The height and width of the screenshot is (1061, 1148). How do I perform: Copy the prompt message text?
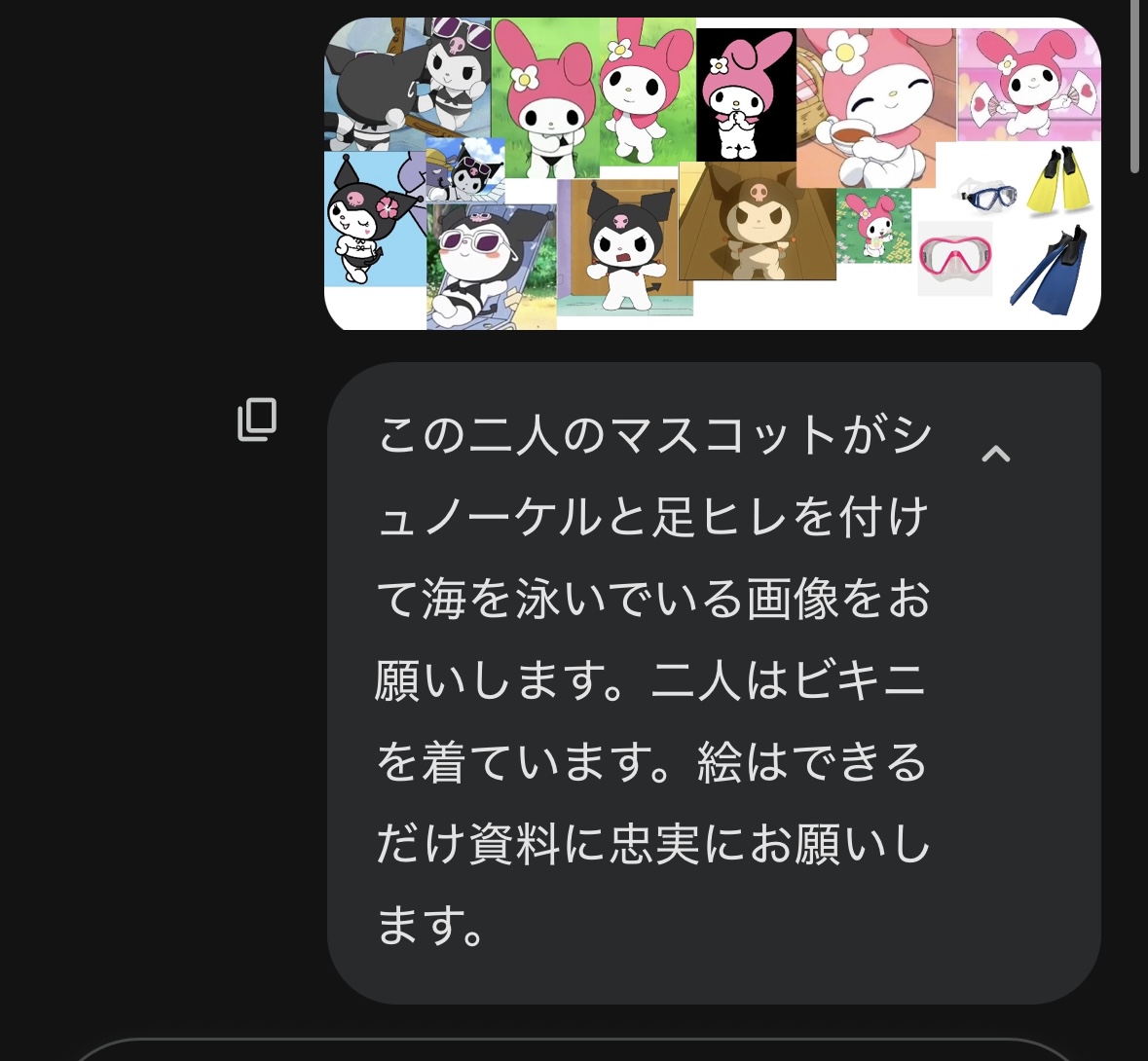257,420
